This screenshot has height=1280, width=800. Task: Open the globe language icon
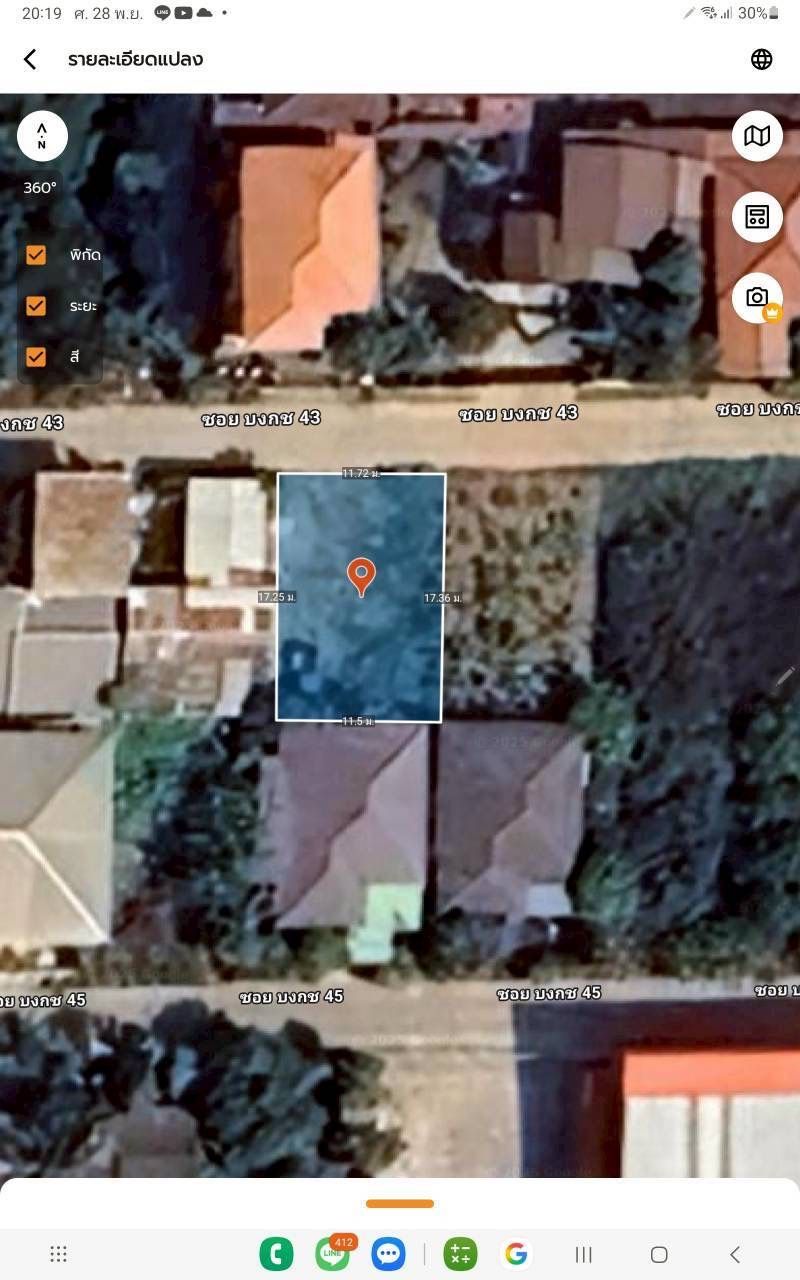click(x=761, y=59)
